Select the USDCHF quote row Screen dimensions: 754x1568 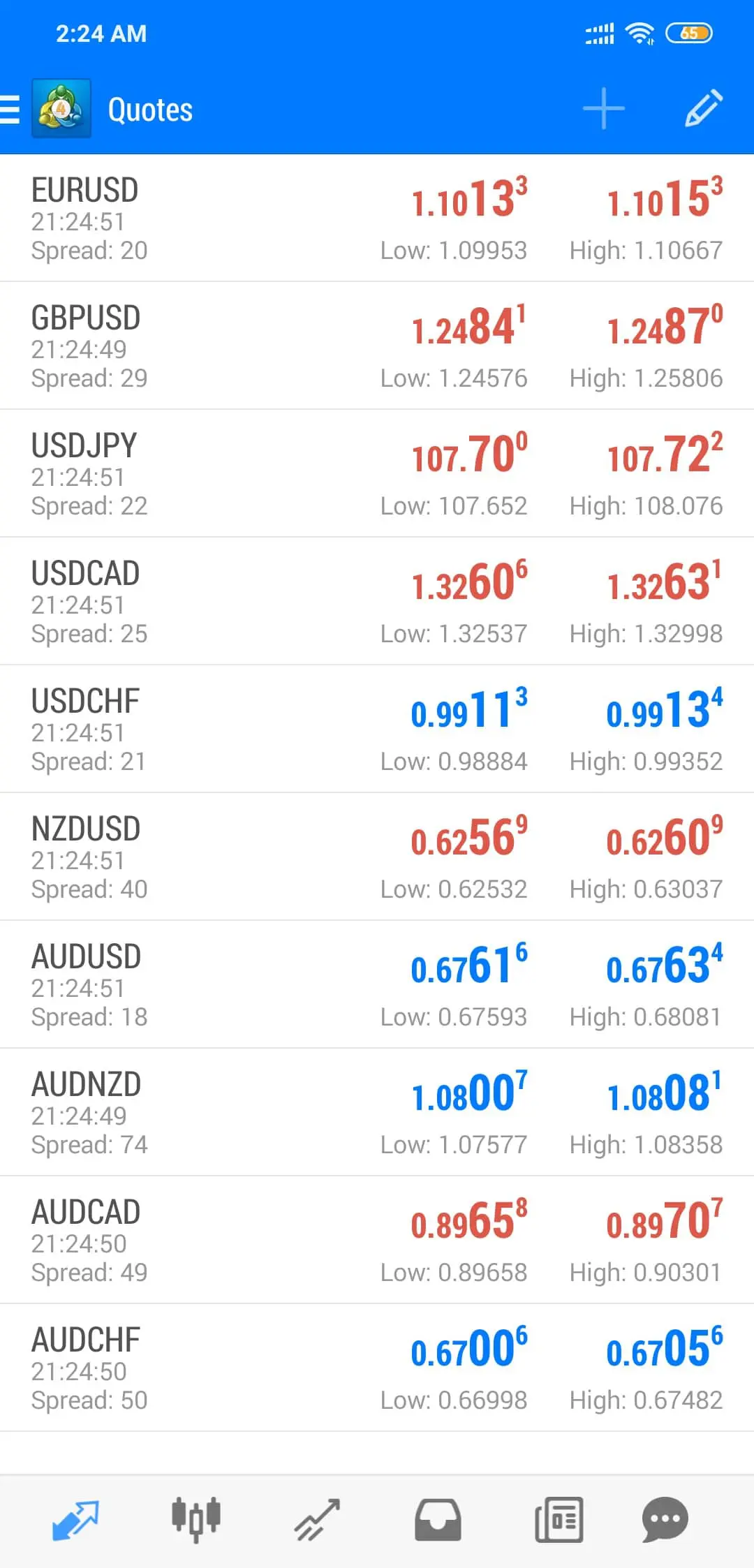pyautogui.click(x=377, y=728)
